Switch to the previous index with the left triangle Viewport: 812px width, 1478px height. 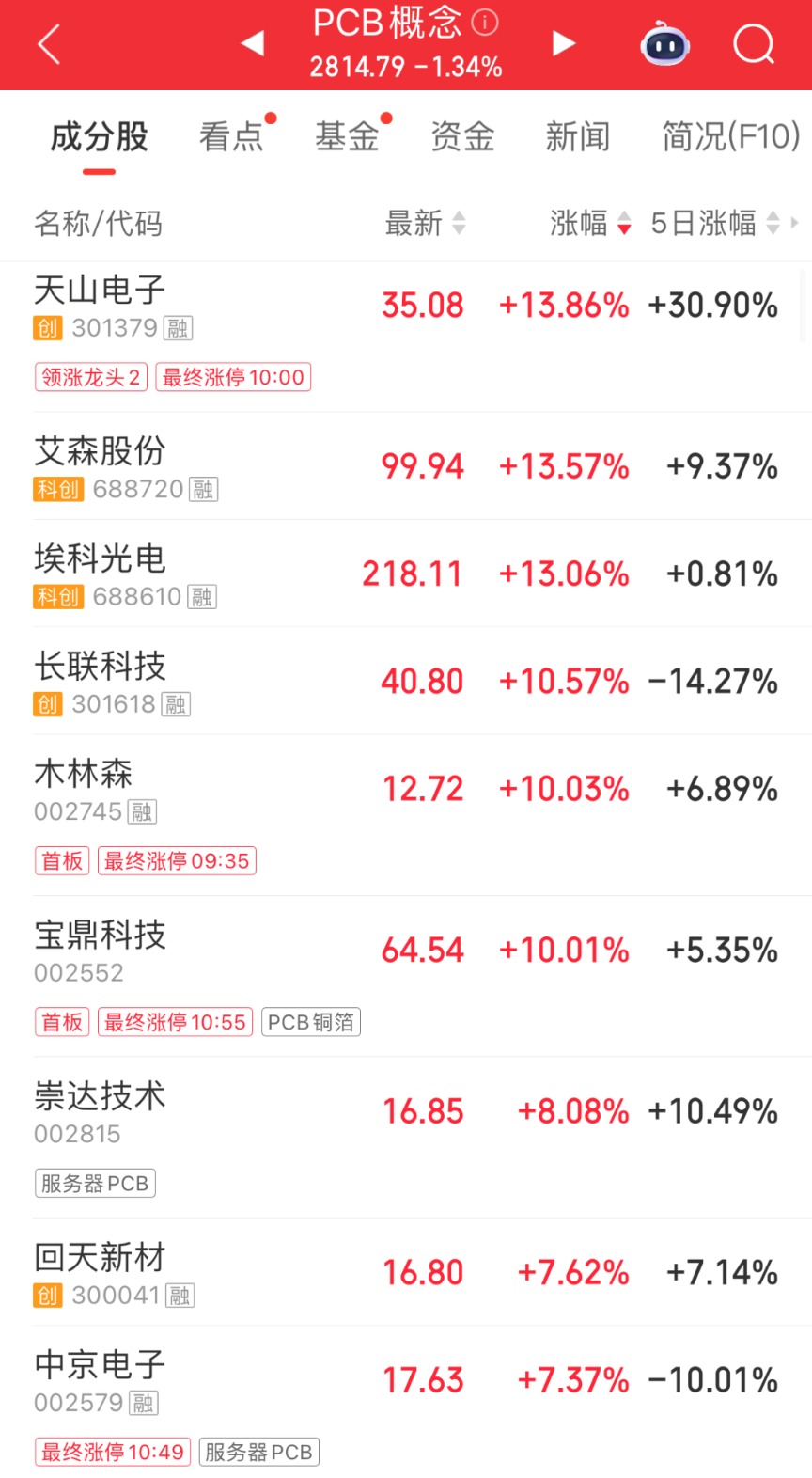[252, 43]
